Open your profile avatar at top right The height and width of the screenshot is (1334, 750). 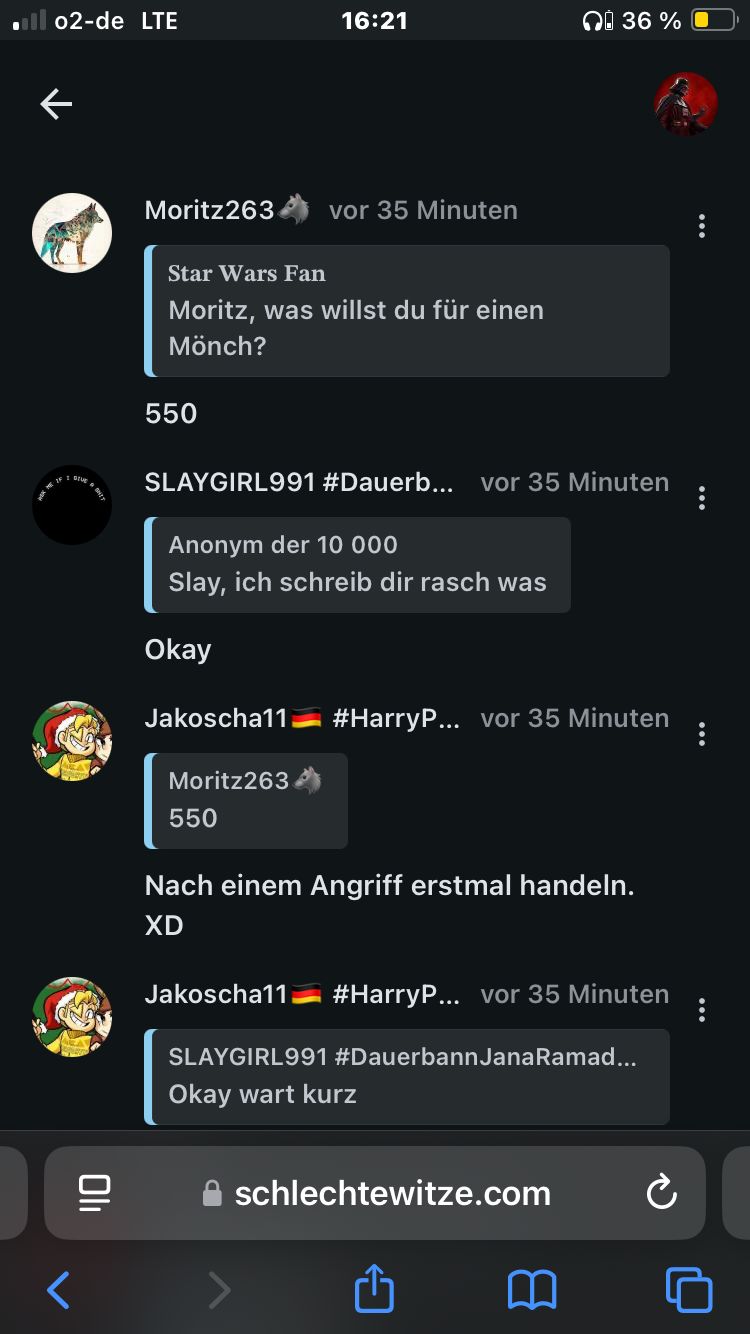pos(685,104)
